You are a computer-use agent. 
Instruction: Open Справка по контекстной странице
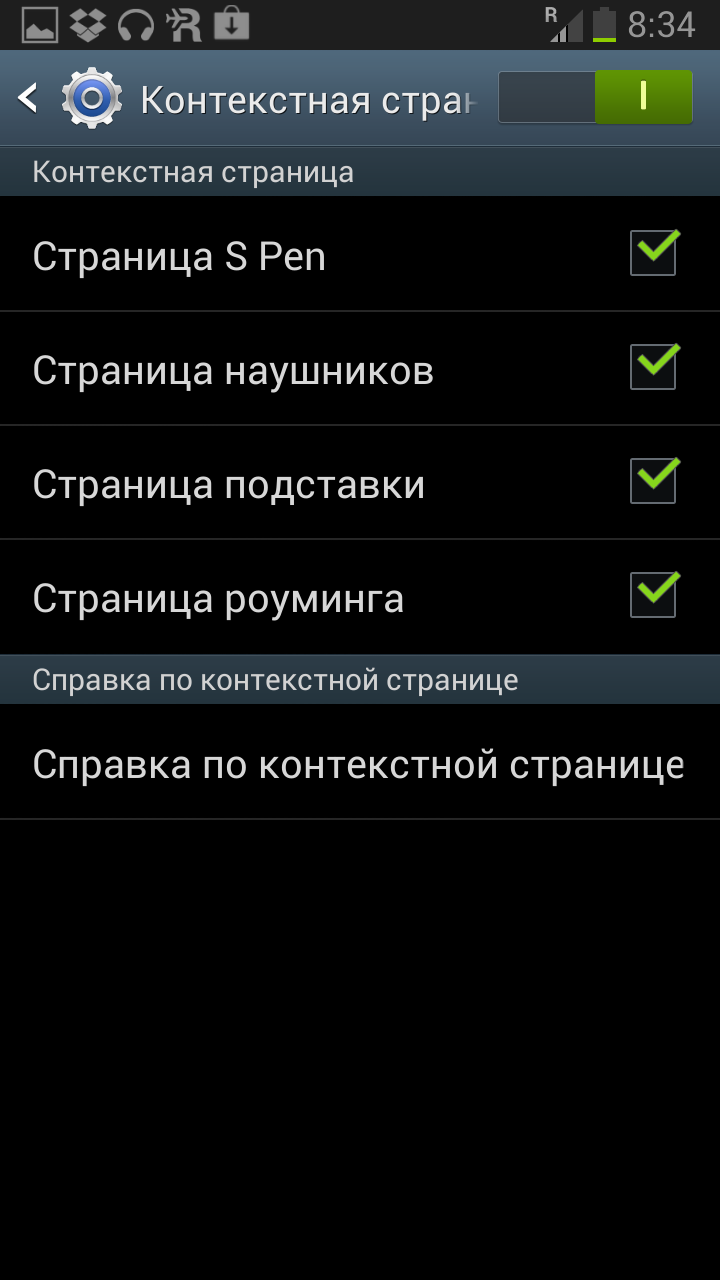click(358, 765)
